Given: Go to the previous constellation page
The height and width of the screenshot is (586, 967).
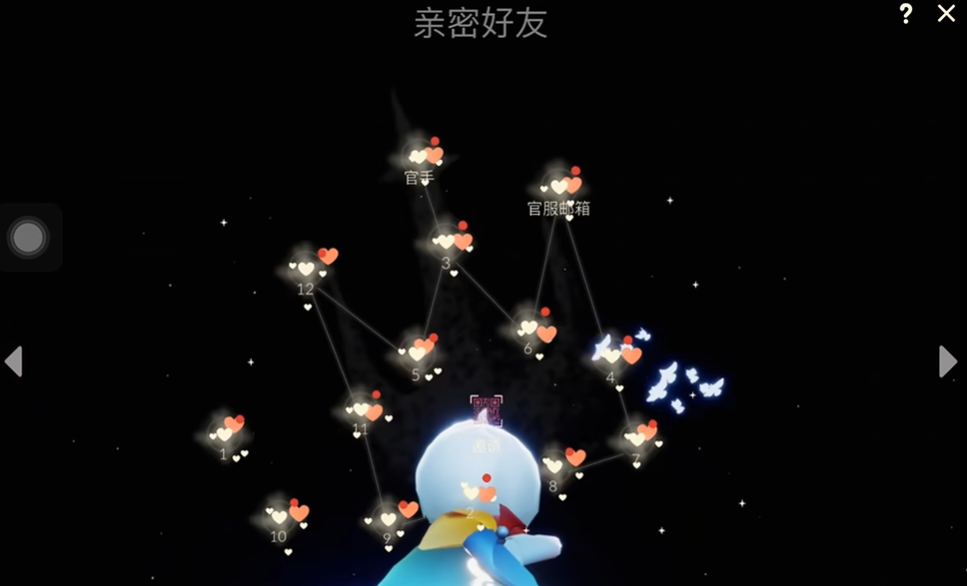Looking at the screenshot, I should 14,361.
